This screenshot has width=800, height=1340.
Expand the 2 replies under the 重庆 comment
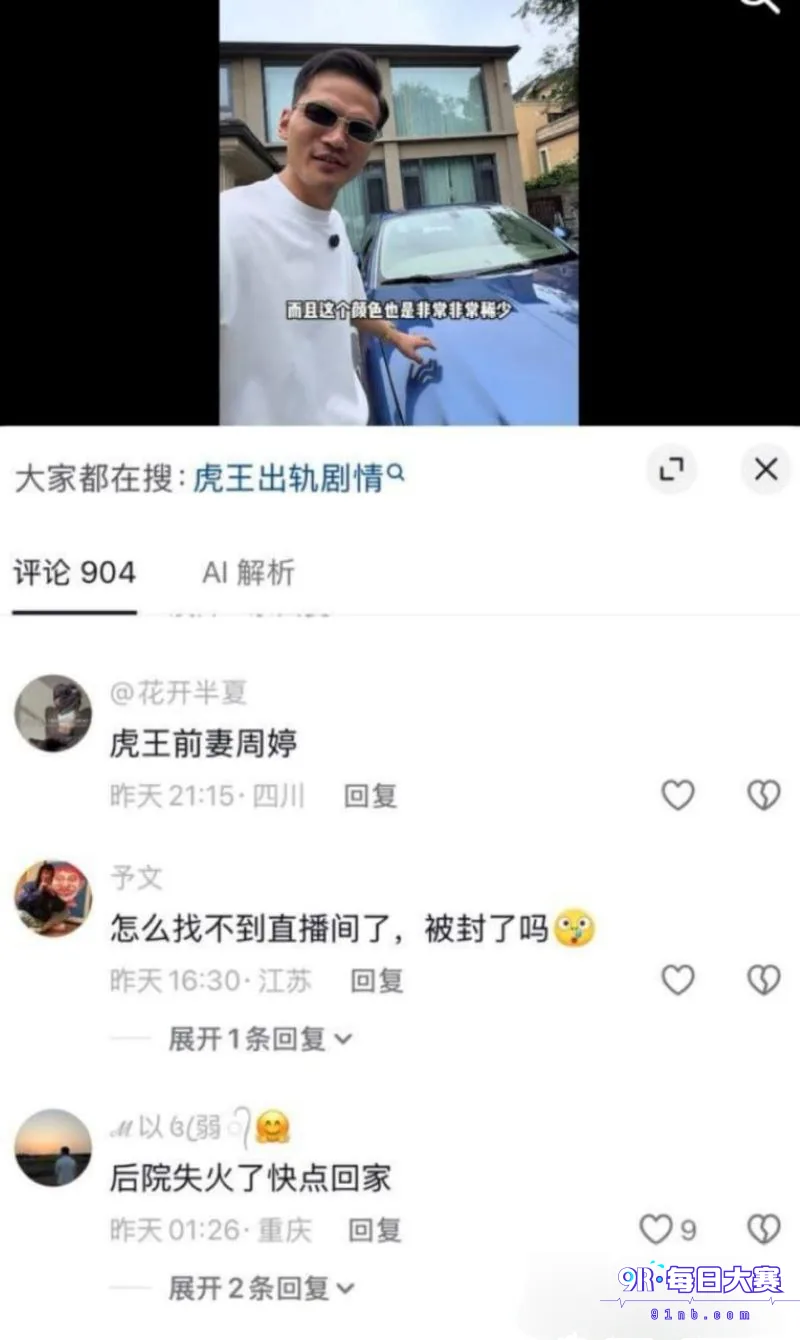tap(261, 1288)
